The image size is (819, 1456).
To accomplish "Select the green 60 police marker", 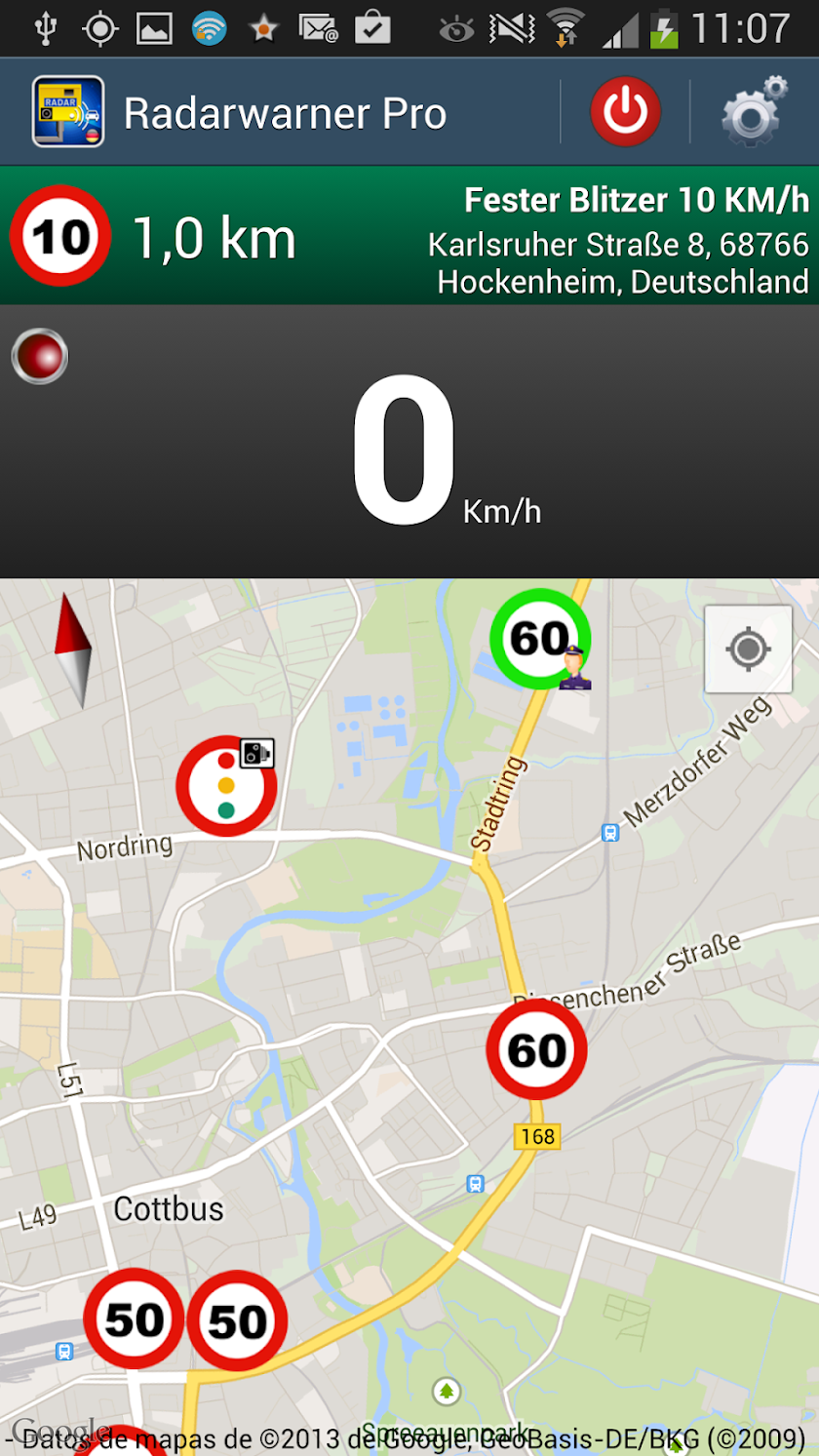I will 540,639.
